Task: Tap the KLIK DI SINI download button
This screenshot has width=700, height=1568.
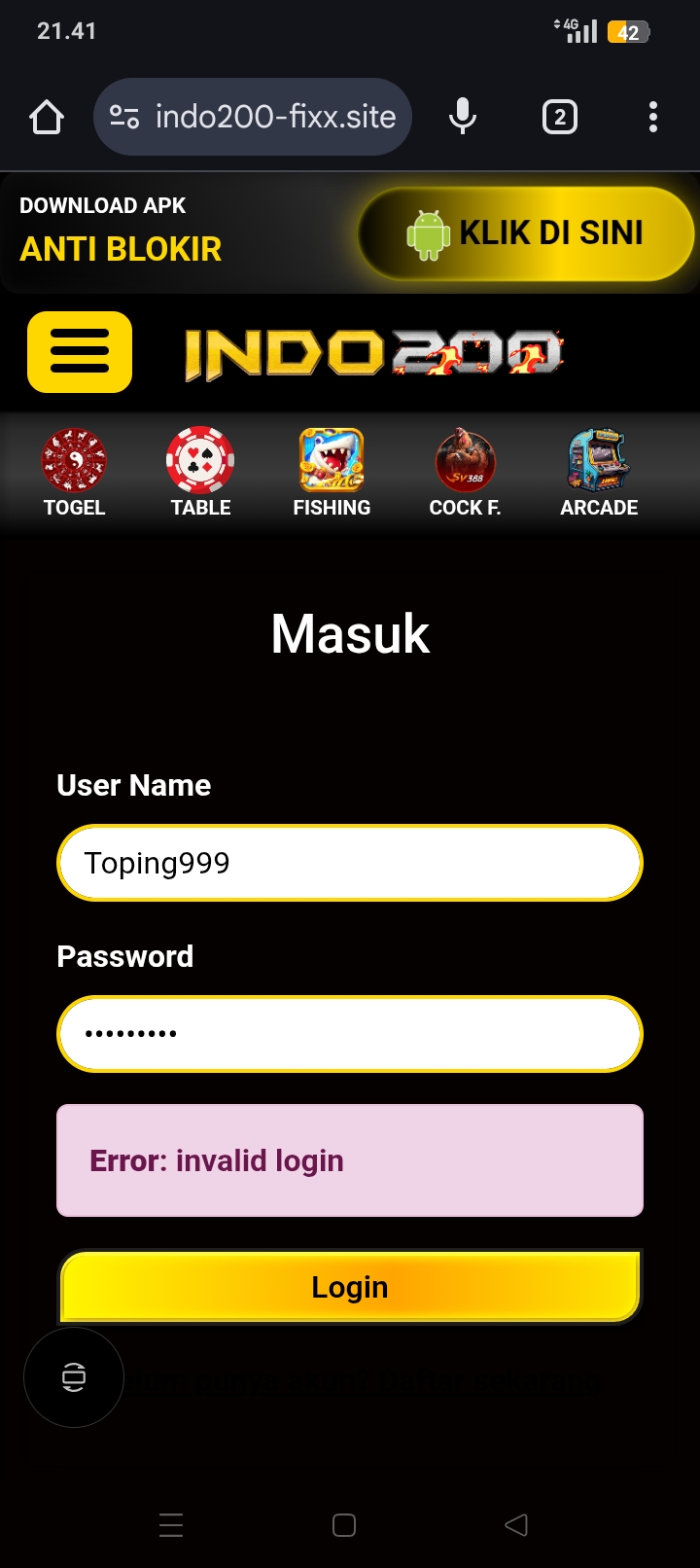Action: (x=526, y=234)
